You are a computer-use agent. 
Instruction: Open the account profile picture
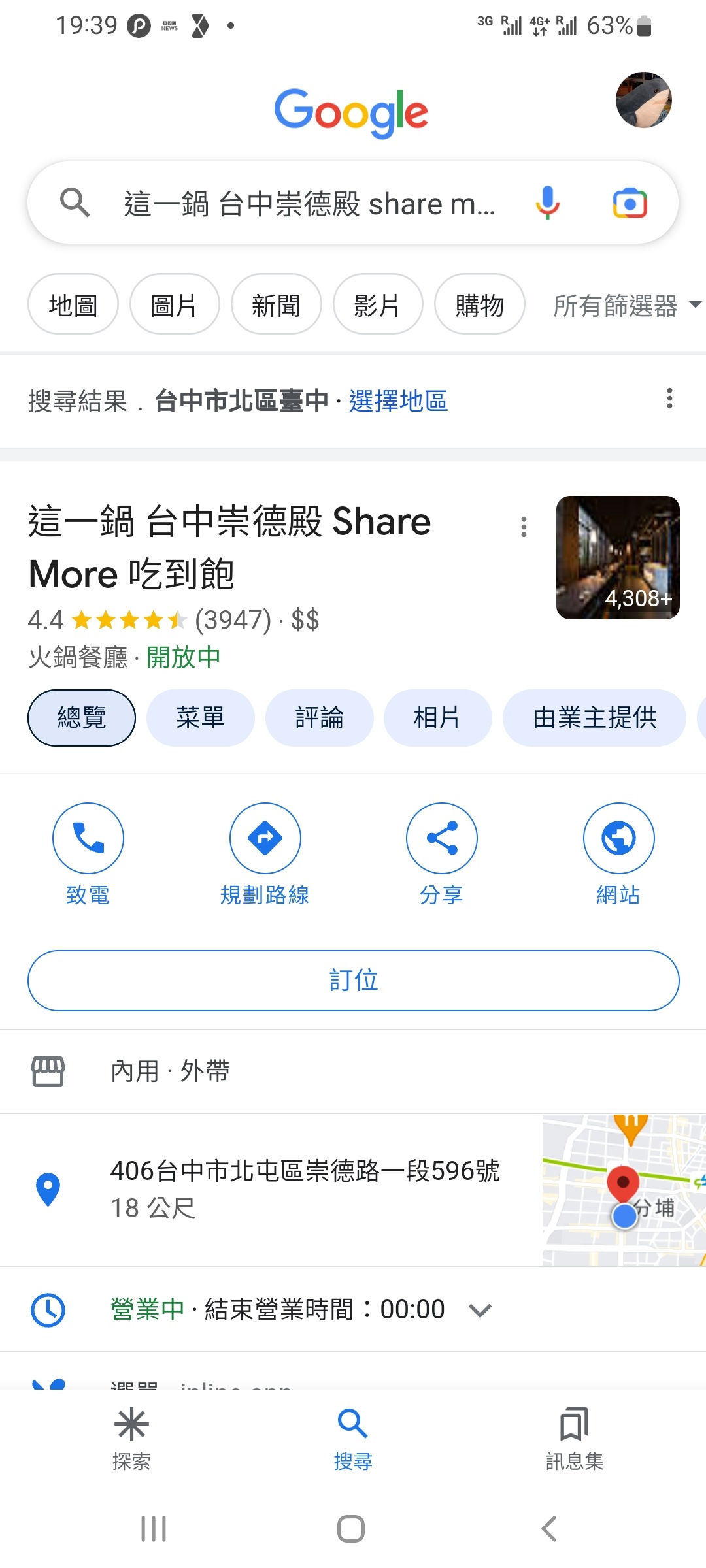[x=644, y=100]
